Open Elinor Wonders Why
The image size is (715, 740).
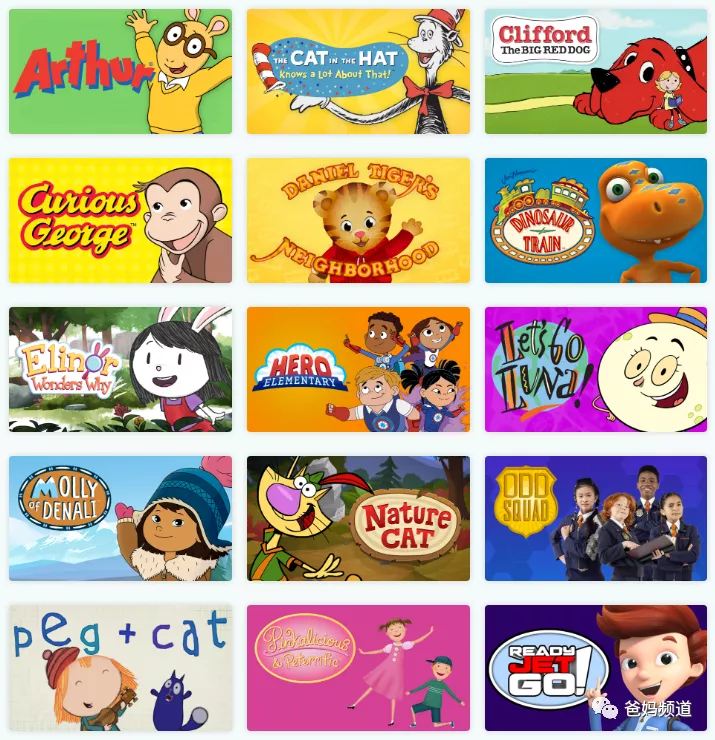[x=120, y=369]
